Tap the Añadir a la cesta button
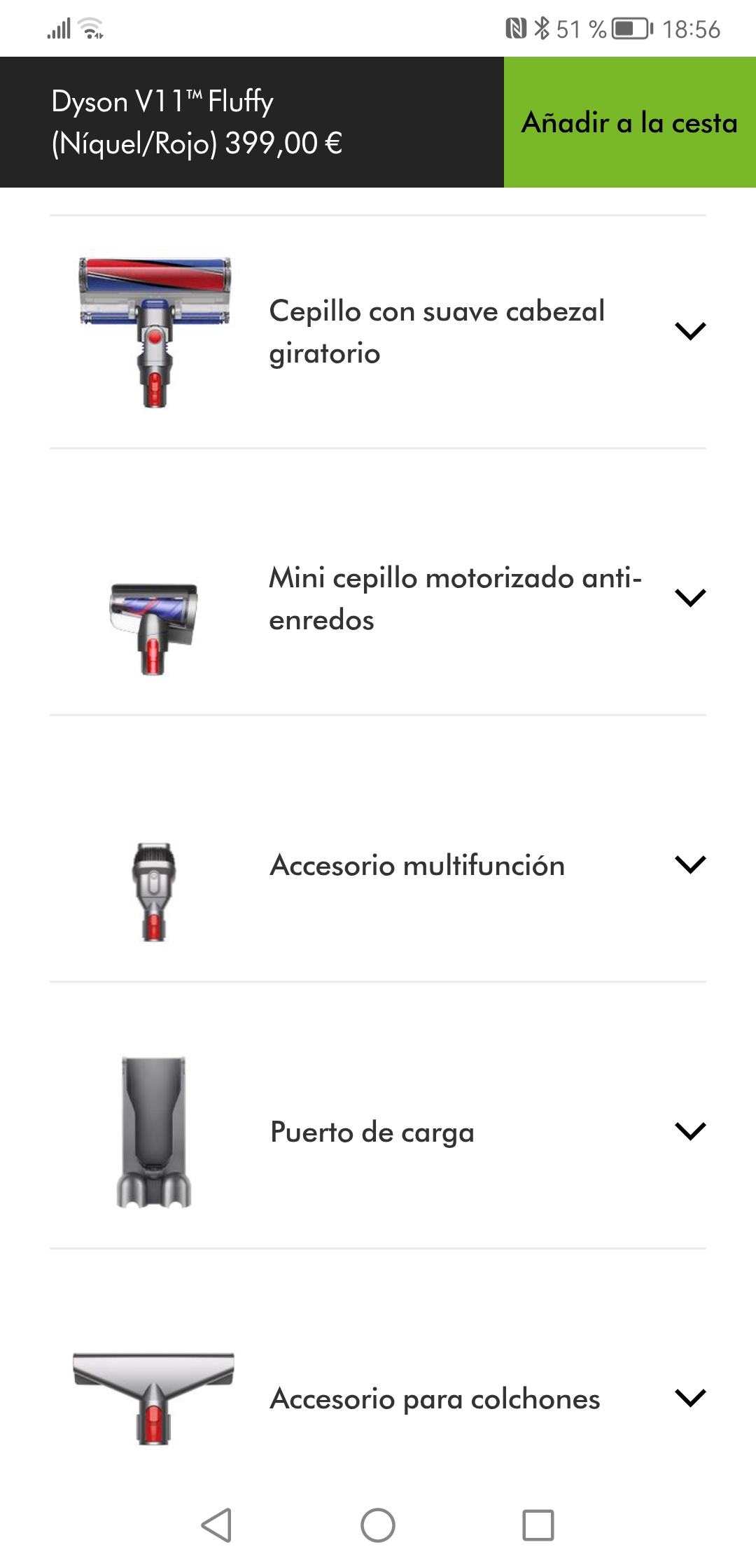The image size is (756, 1568). pyautogui.click(x=629, y=122)
